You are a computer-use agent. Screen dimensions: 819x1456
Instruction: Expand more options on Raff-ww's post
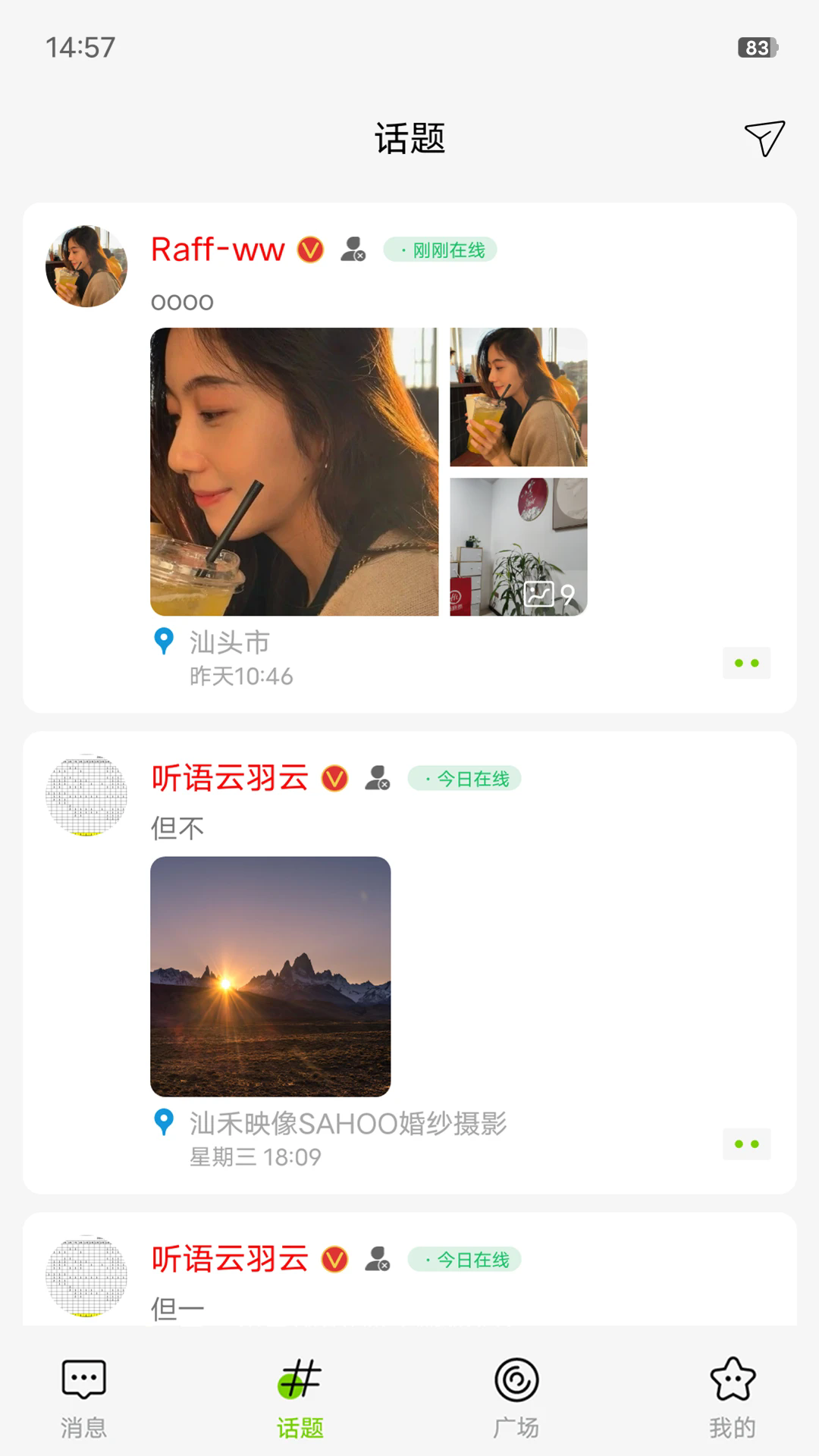point(748,662)
